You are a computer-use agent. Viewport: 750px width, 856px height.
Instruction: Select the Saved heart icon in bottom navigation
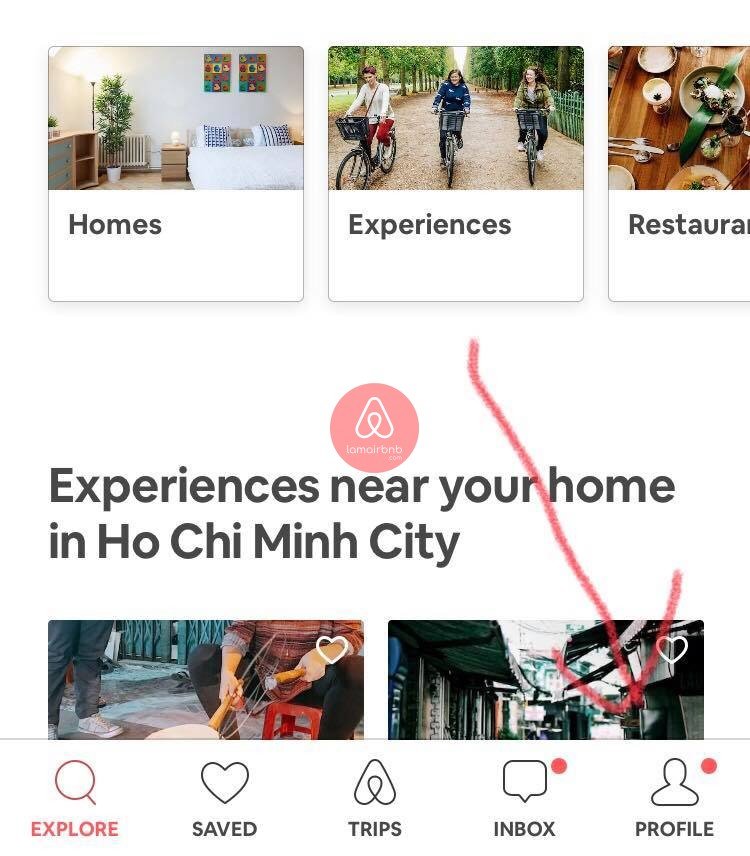point(224,784)
